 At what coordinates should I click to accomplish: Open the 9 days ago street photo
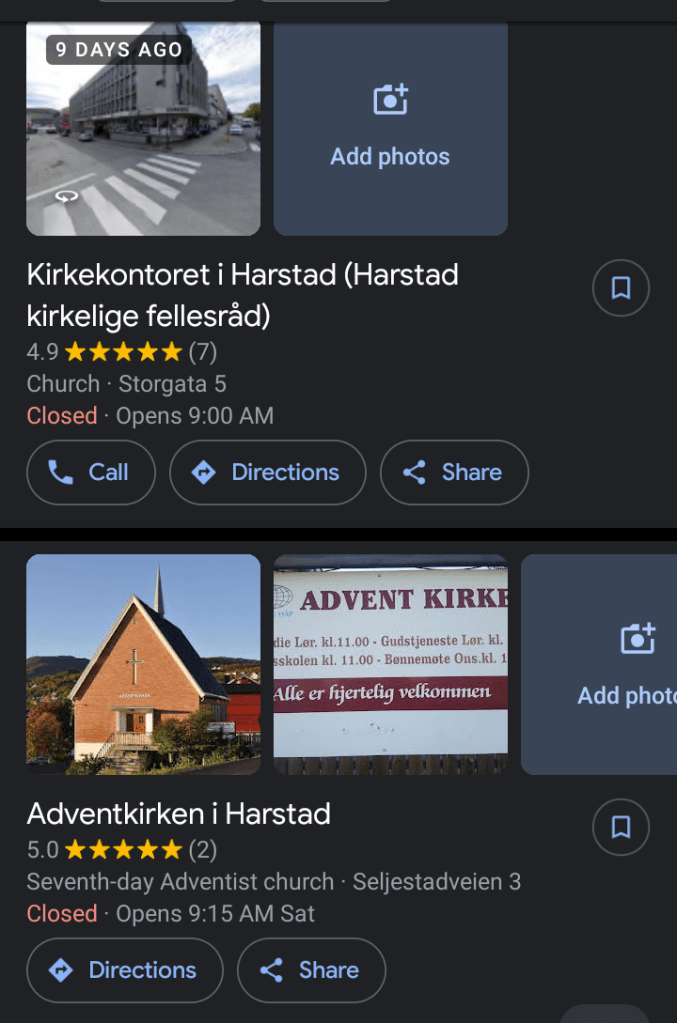(143, 130)
